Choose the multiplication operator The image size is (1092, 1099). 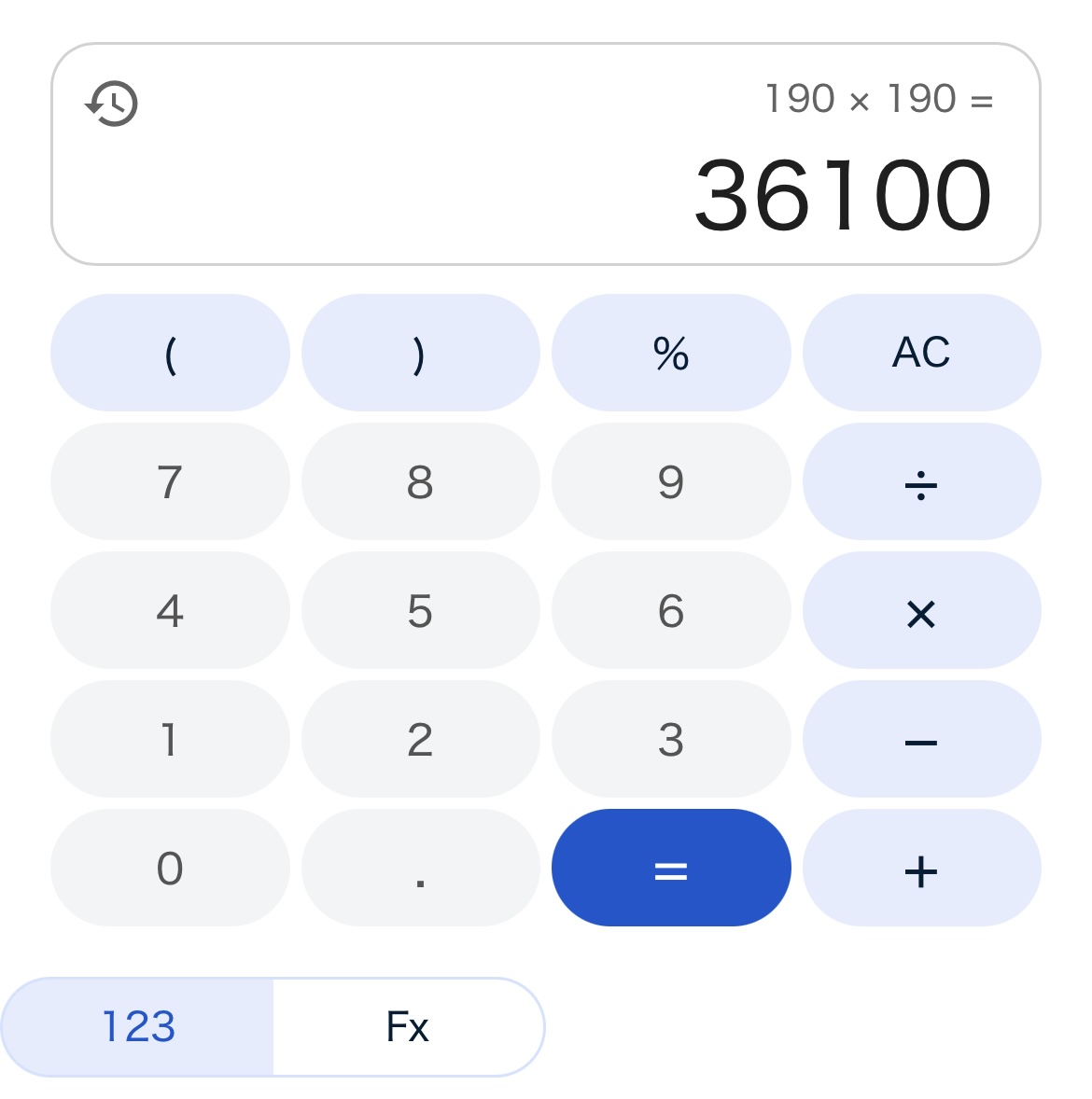pos(921,610)
